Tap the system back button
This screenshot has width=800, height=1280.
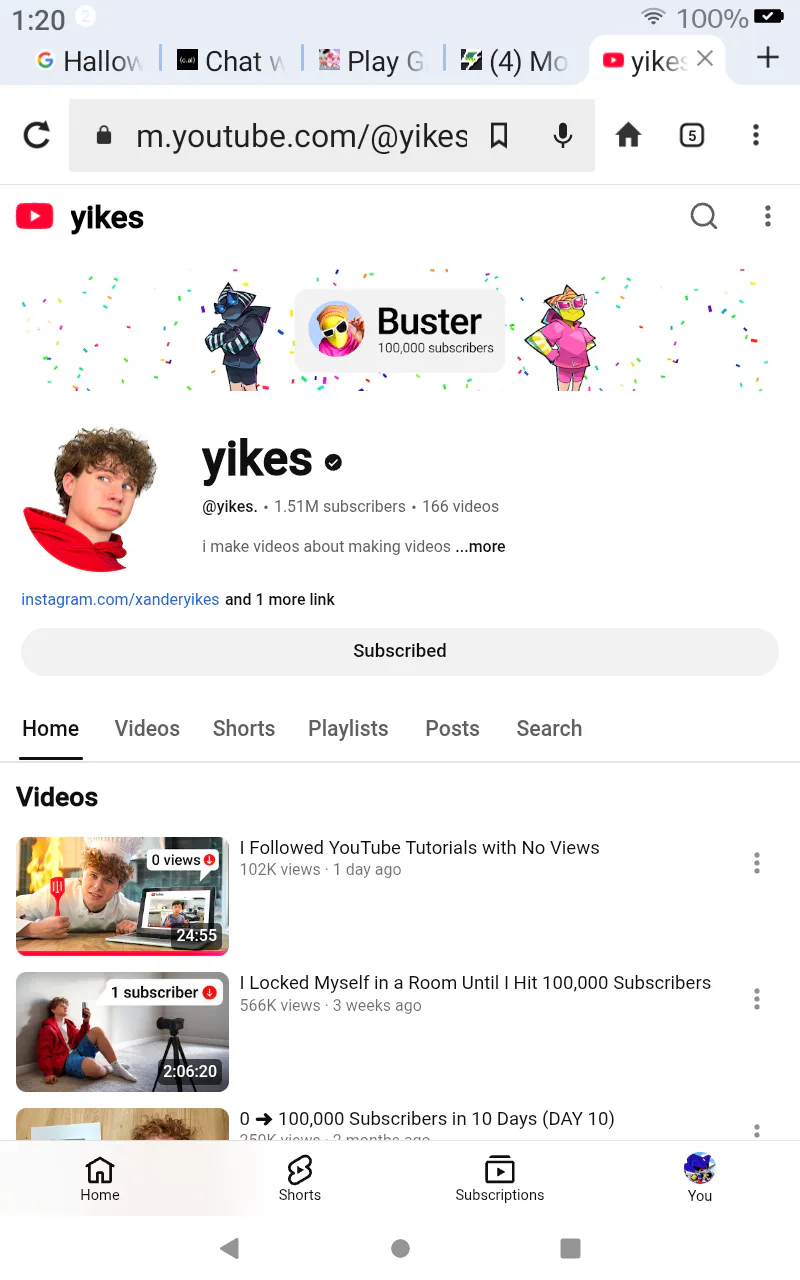(x=230, y=1247)
